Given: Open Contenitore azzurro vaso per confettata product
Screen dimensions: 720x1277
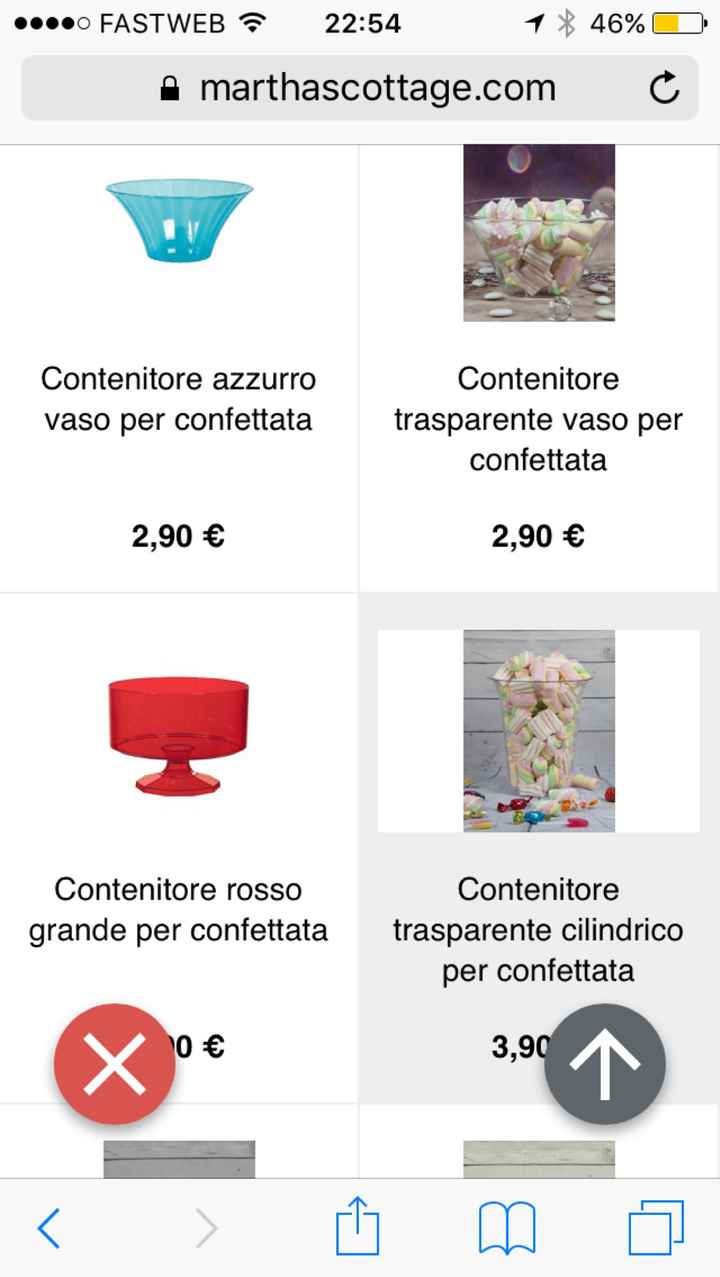Looking at the screenshot, I should click(178, 399).
